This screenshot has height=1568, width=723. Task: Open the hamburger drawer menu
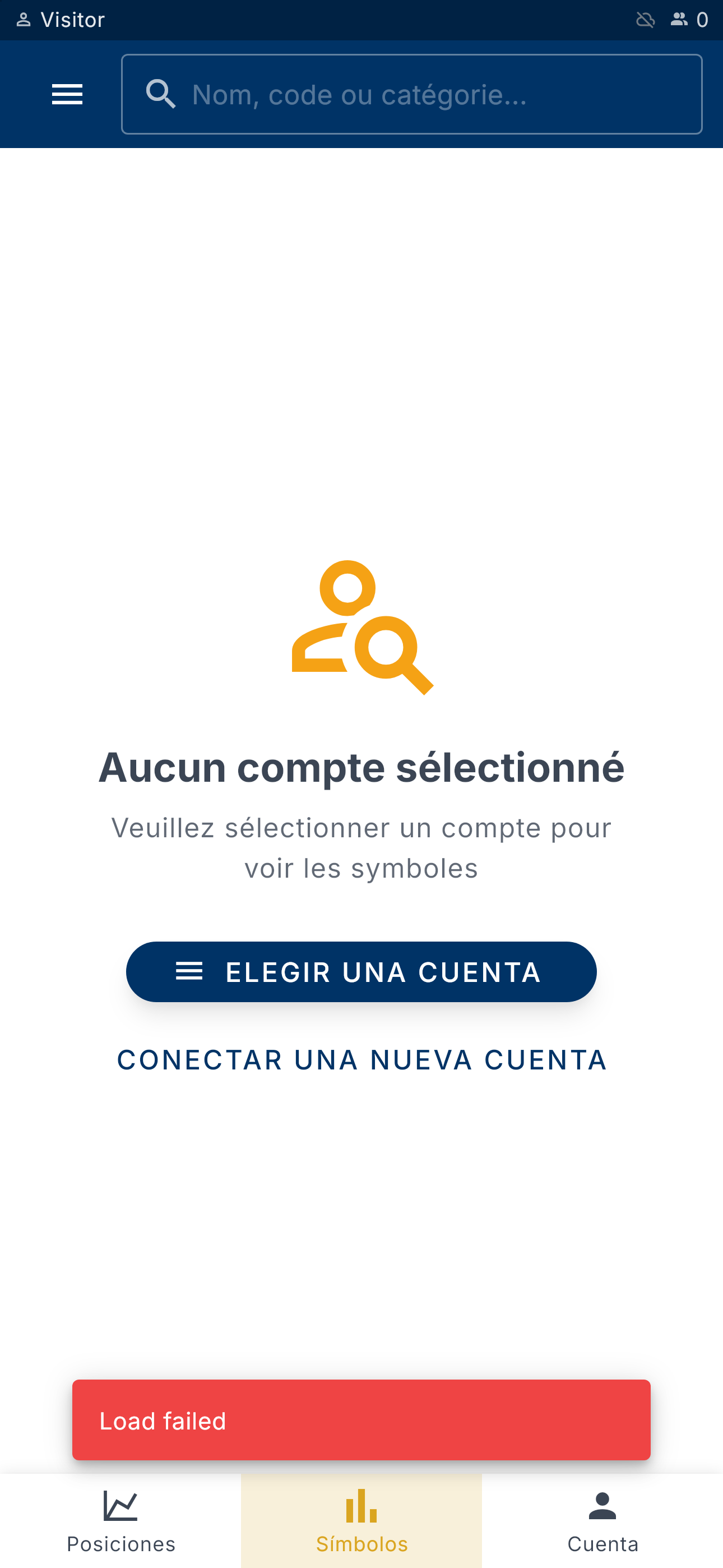(67, 94)
